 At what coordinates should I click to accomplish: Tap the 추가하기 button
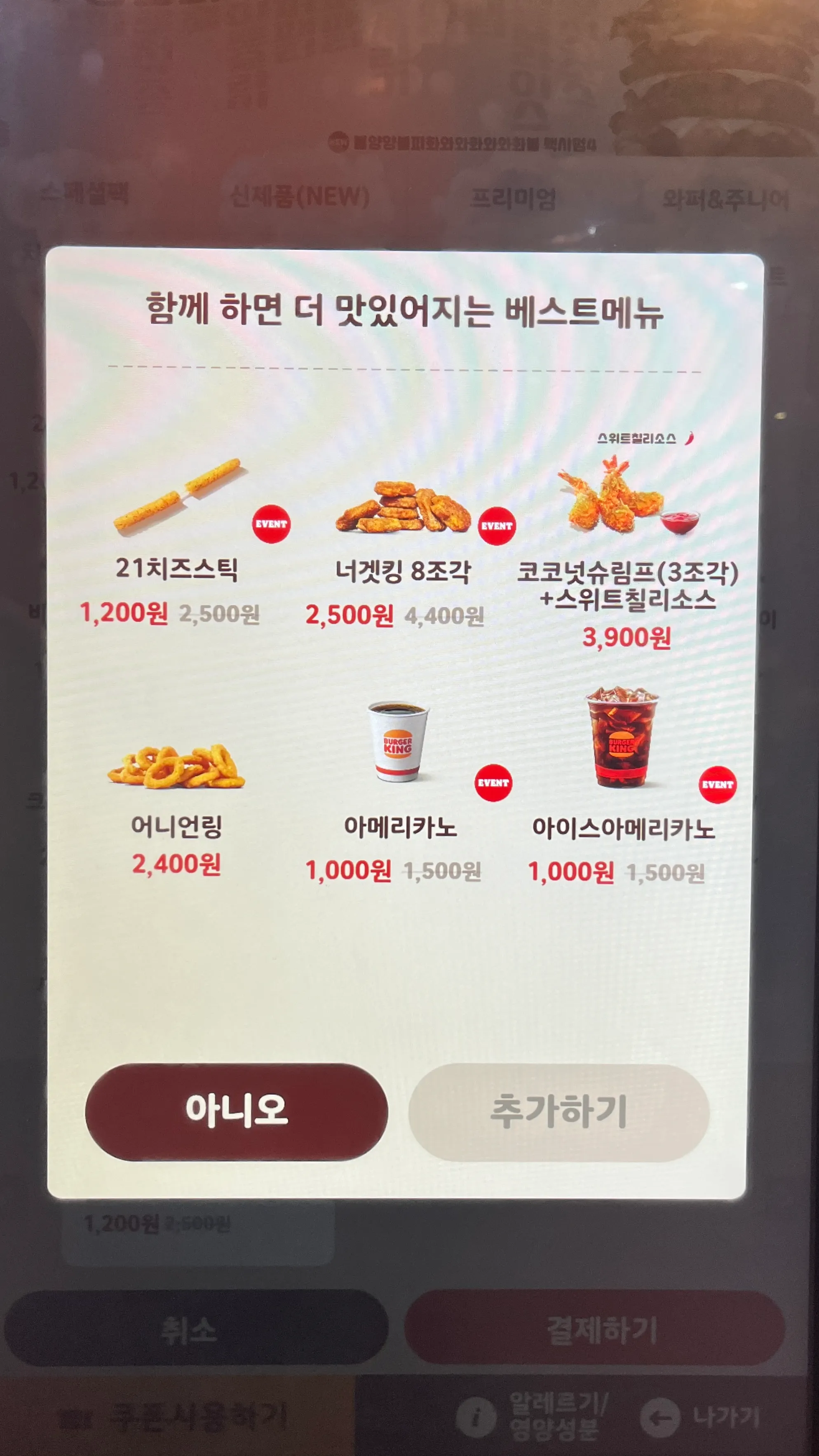[x=559, y=1112]
